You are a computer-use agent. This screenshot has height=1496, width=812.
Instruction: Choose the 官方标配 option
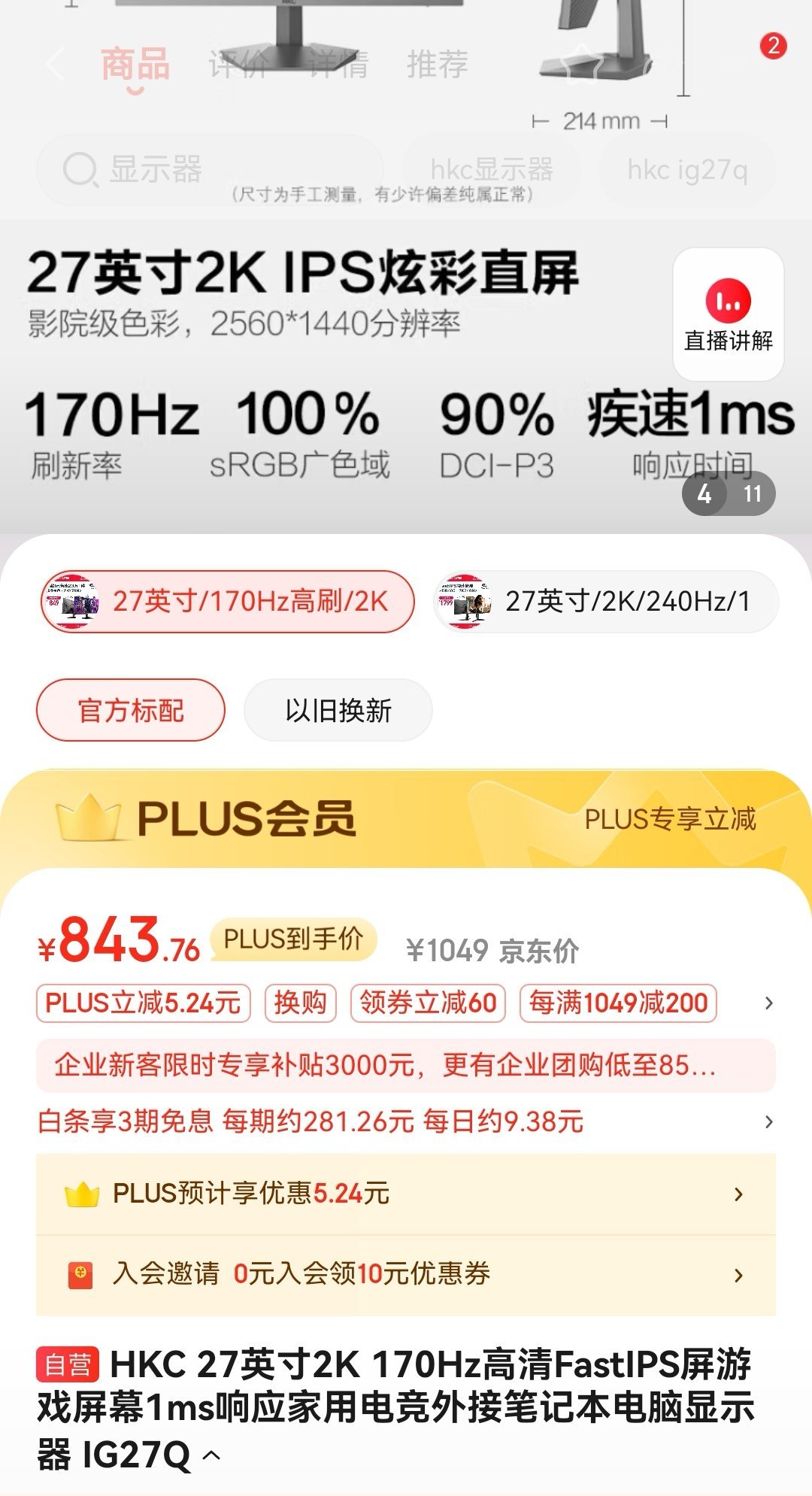point(131,710)
